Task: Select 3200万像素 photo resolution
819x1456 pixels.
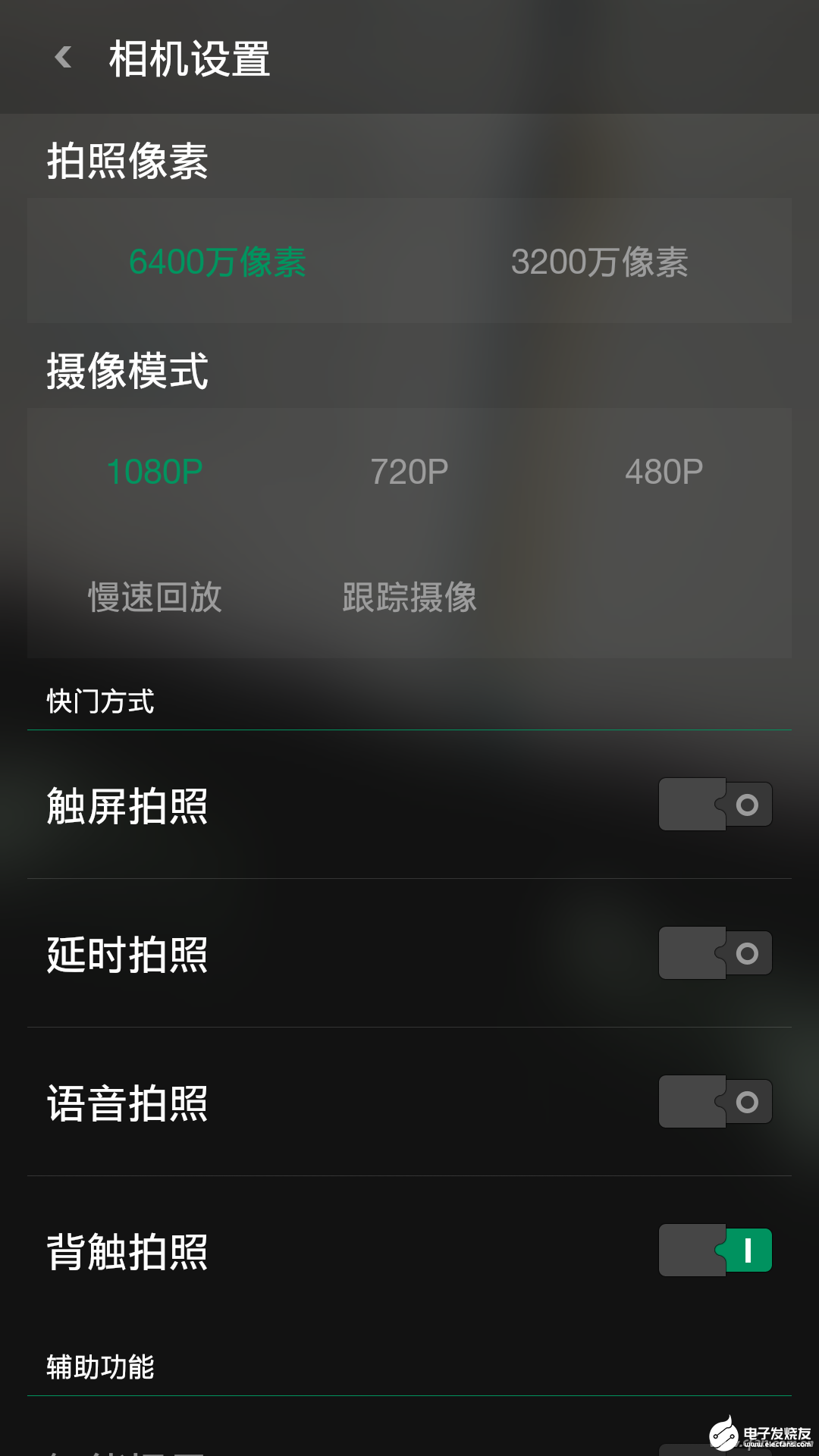Action: pos(599,262)
